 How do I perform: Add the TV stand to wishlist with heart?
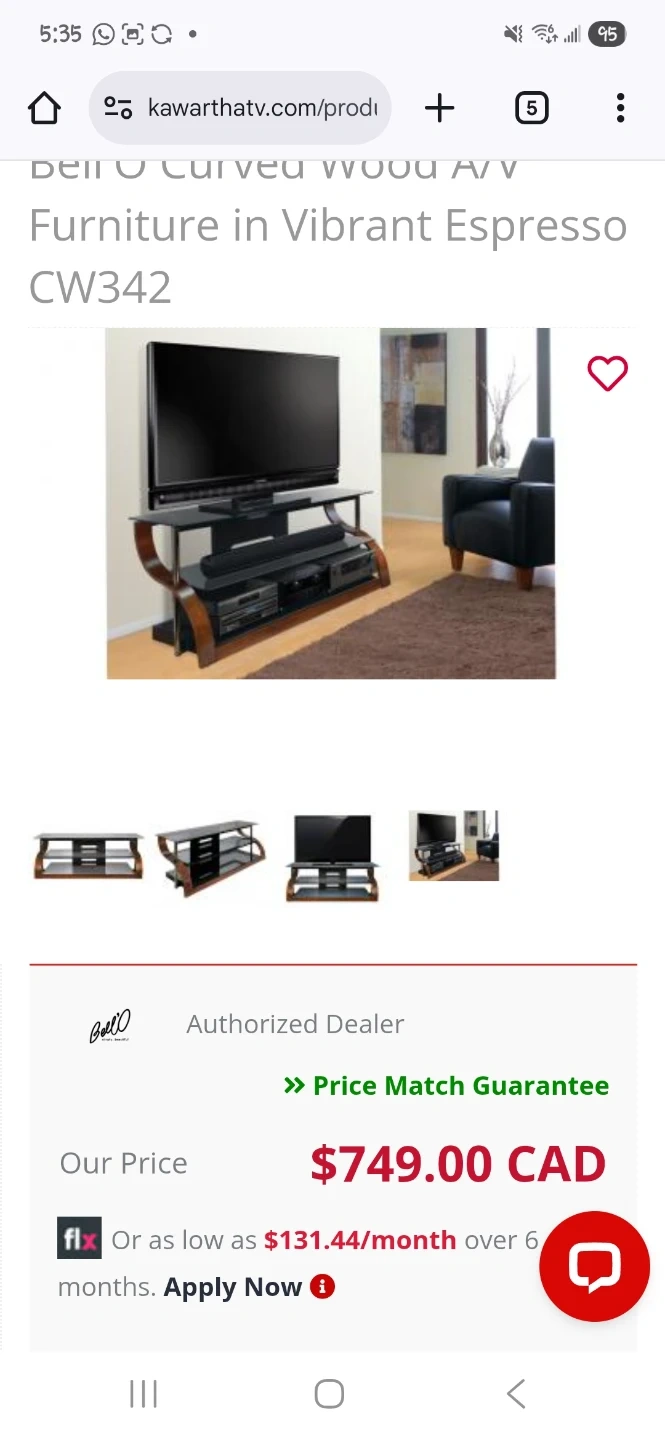coord(607,374)
